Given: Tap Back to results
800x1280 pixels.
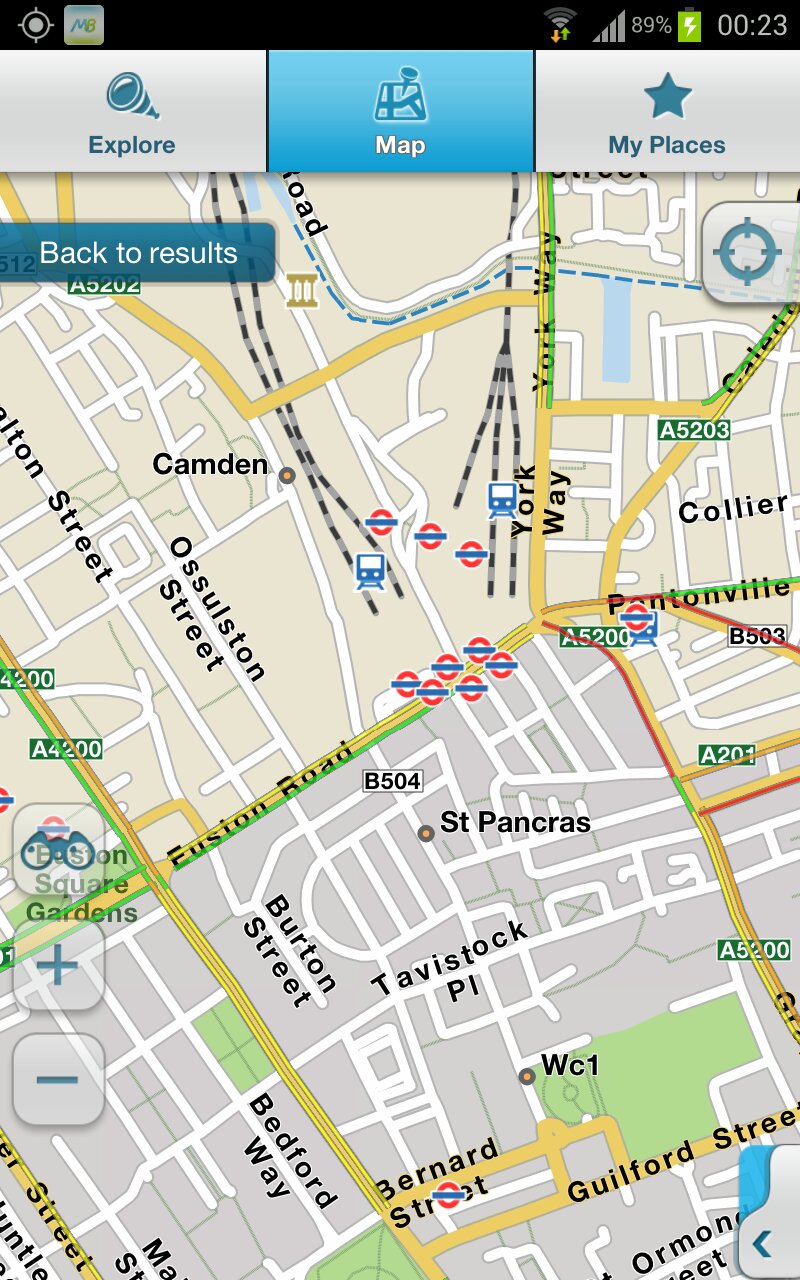Looking at the screenshot, I should pos(137,253).
